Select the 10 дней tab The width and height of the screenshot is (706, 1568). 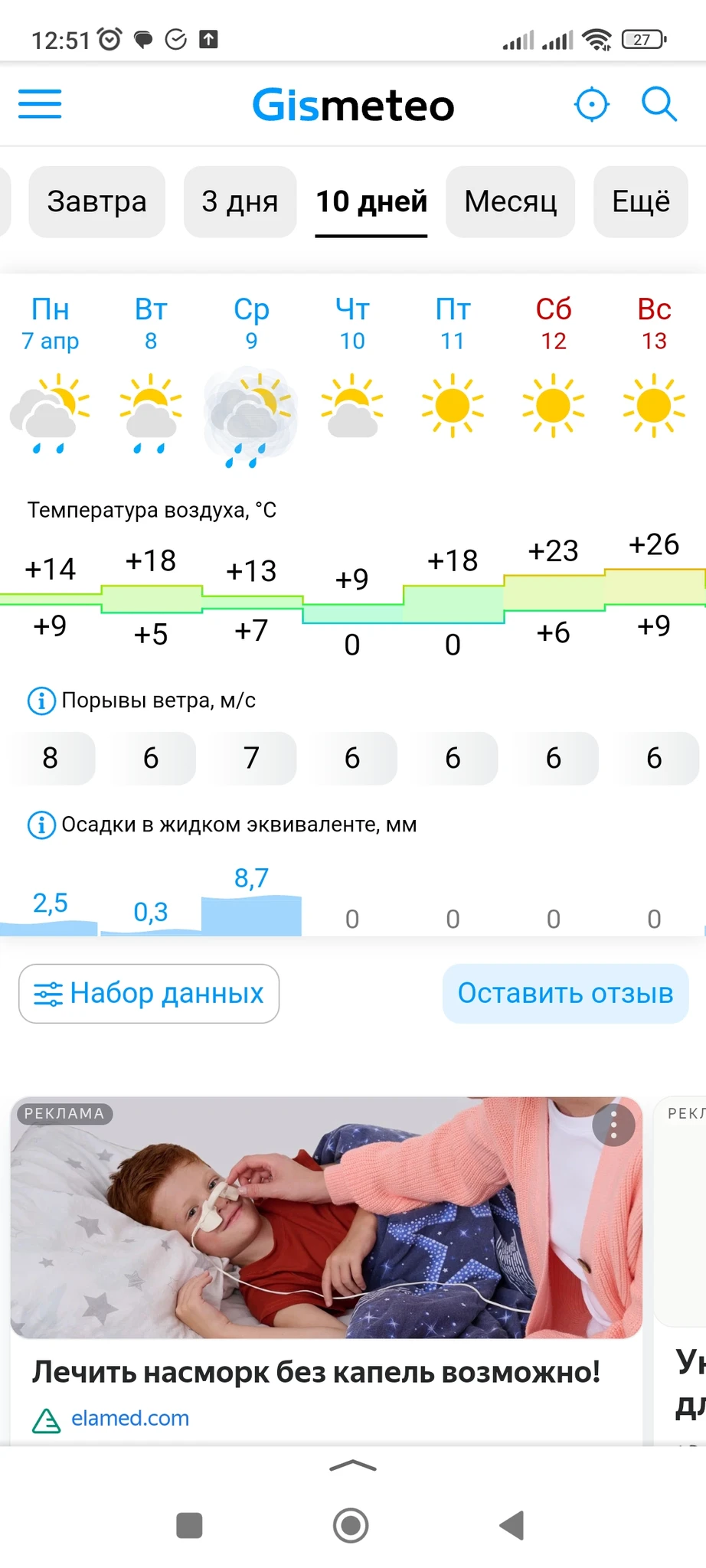point(371,202)
